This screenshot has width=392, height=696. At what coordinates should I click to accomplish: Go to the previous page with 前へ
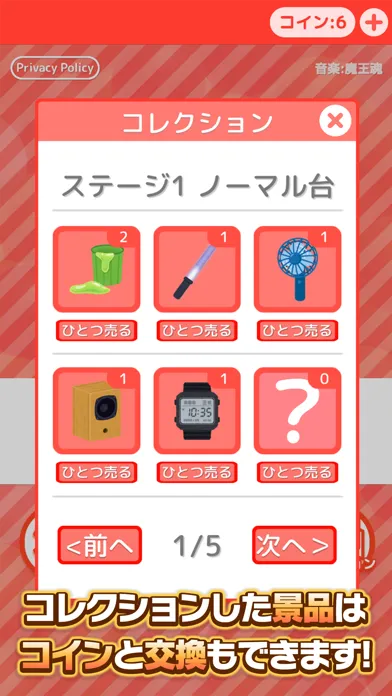pos(100,545)
